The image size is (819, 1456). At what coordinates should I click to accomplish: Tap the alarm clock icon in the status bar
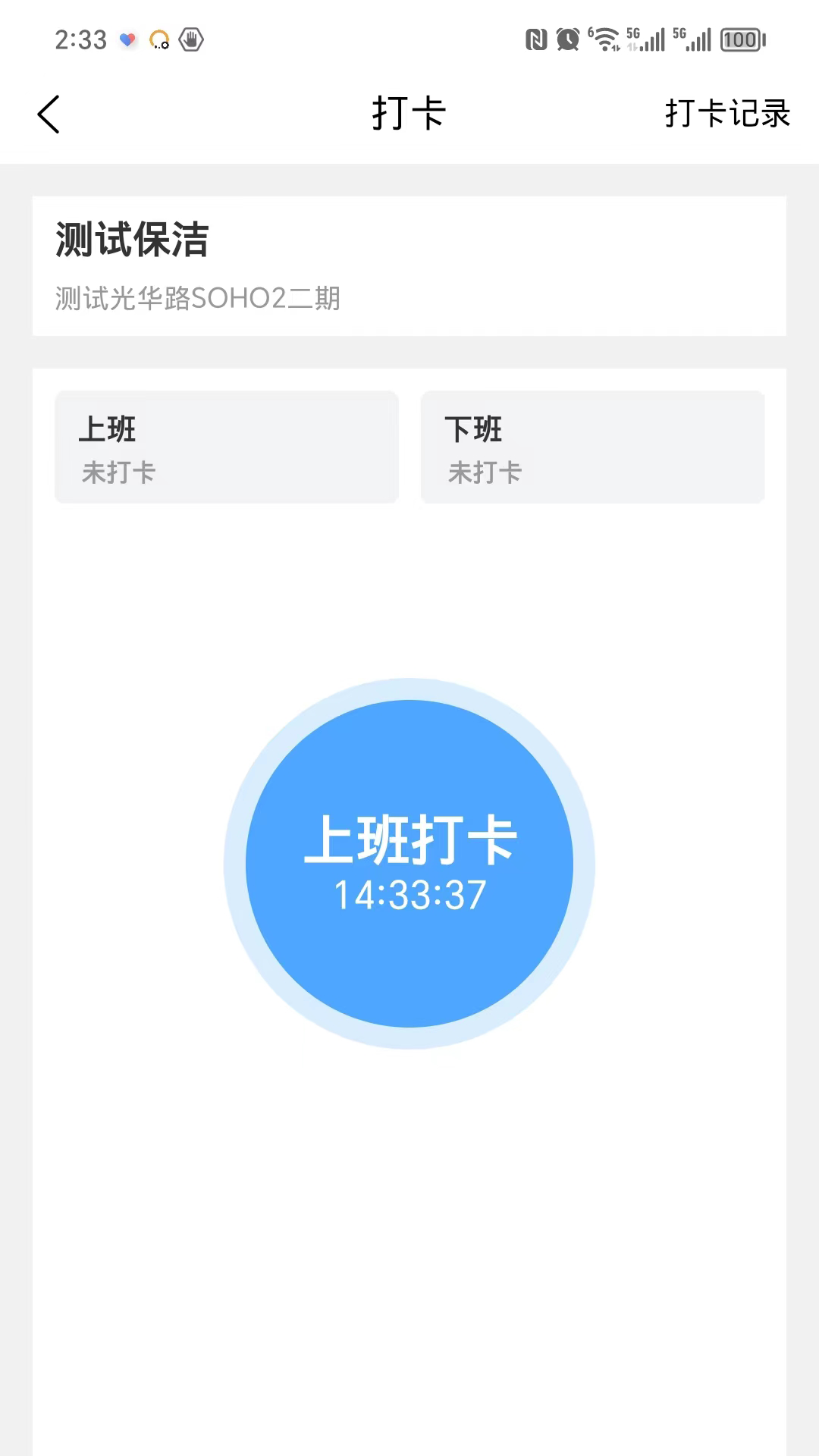570,39
